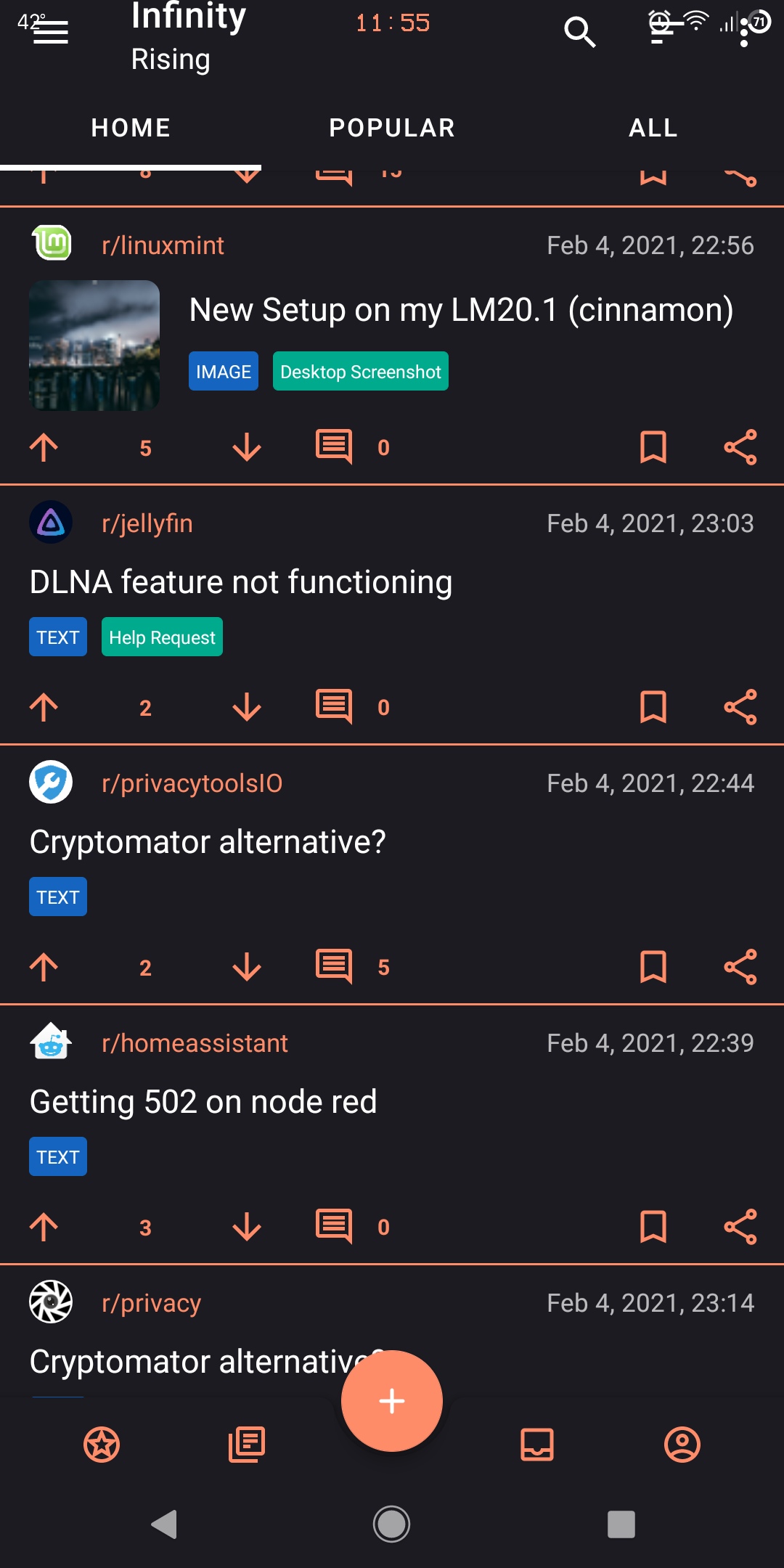View the New Setup on LM20.1 image thumbnail
This screenshot has height=1568, width=784.
point(94,346)
